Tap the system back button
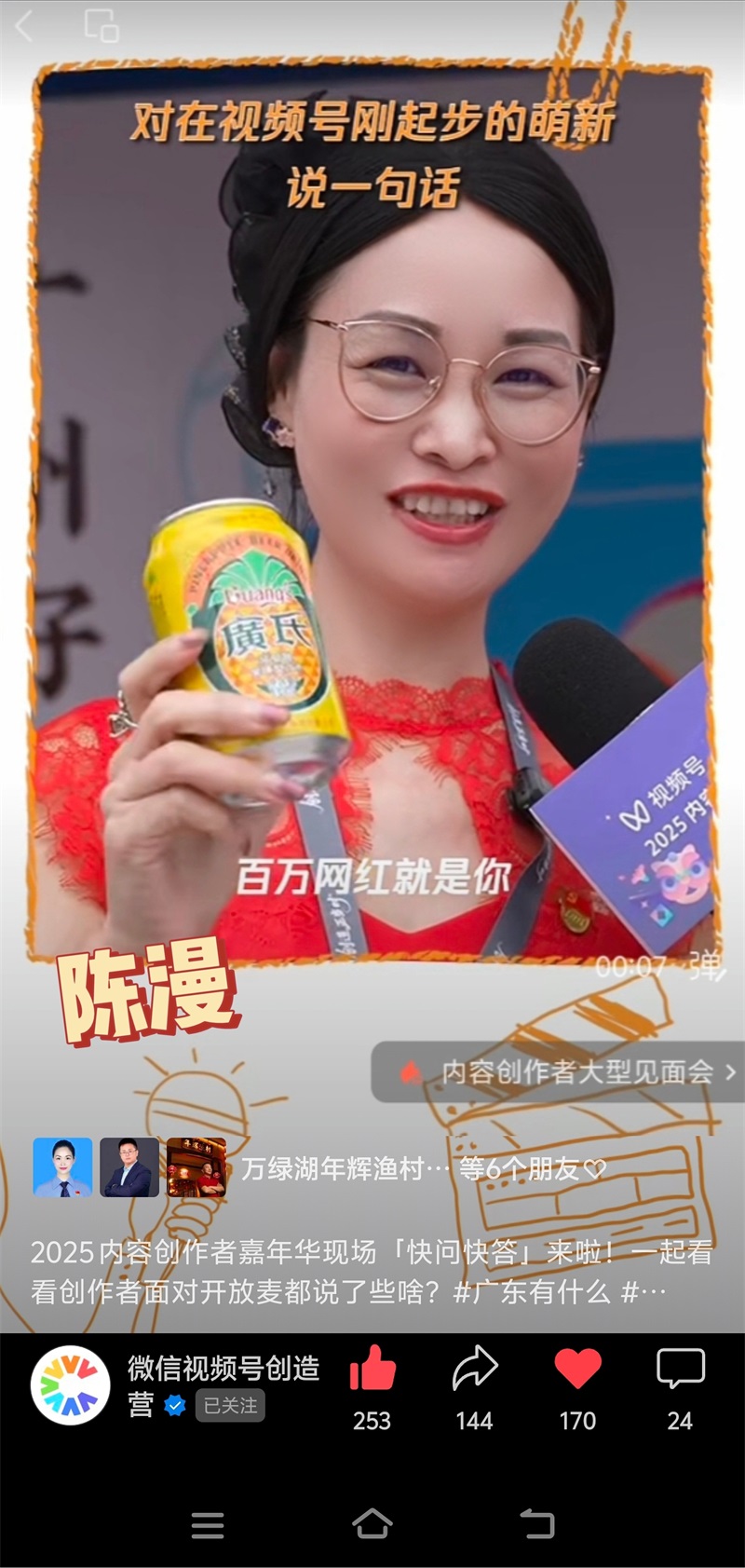 coord(537,1524)
